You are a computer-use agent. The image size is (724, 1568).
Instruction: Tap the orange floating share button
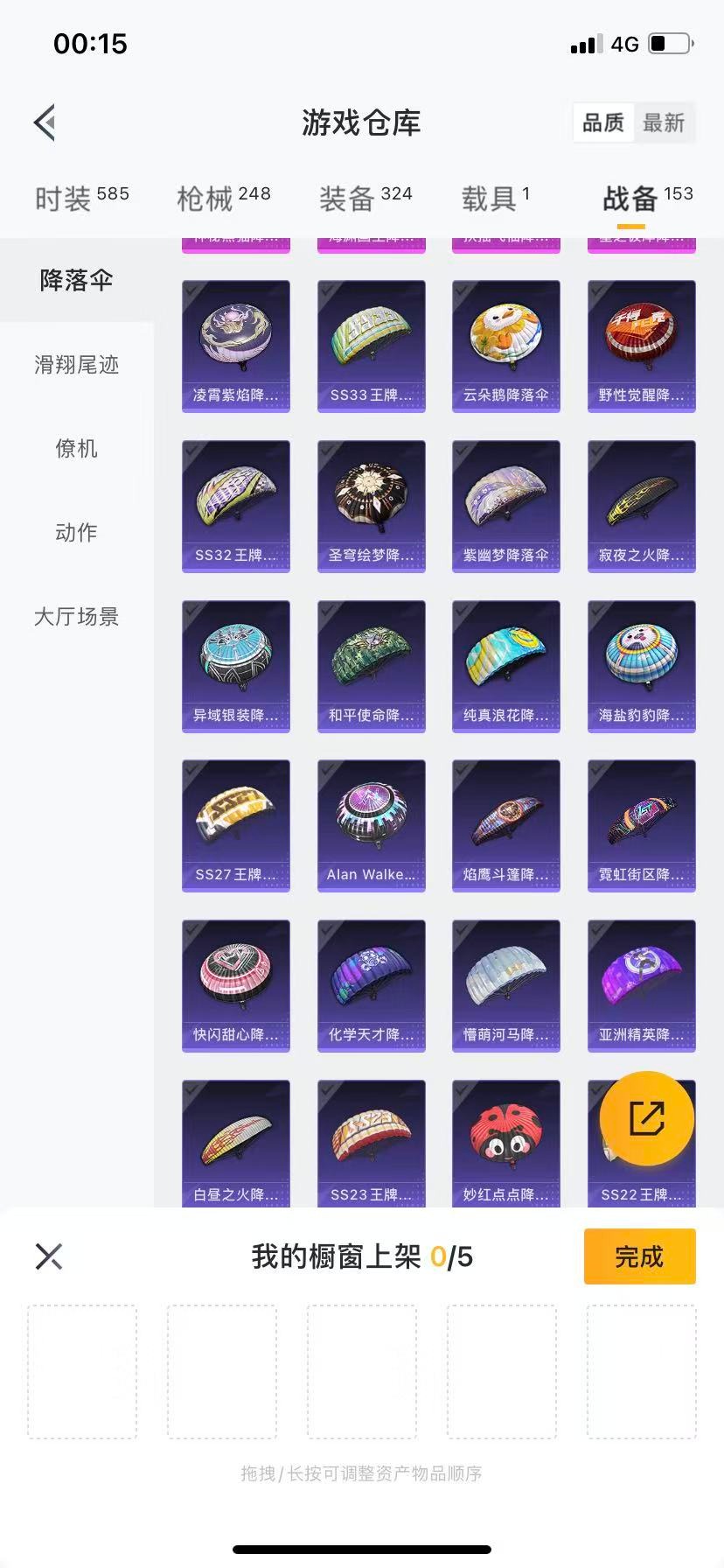(x=647, y=1118)
